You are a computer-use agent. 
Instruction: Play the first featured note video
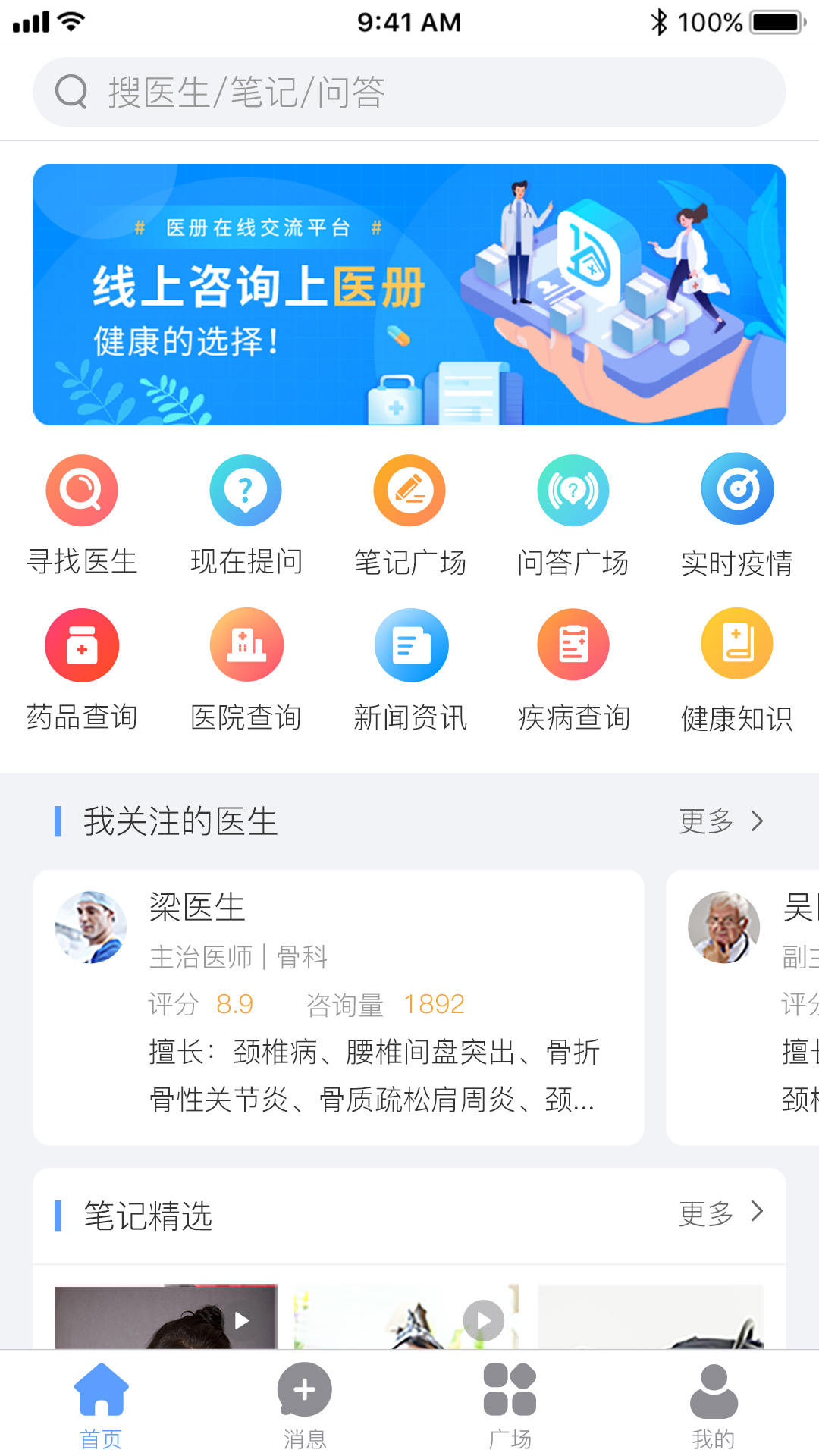point(243,1319)
